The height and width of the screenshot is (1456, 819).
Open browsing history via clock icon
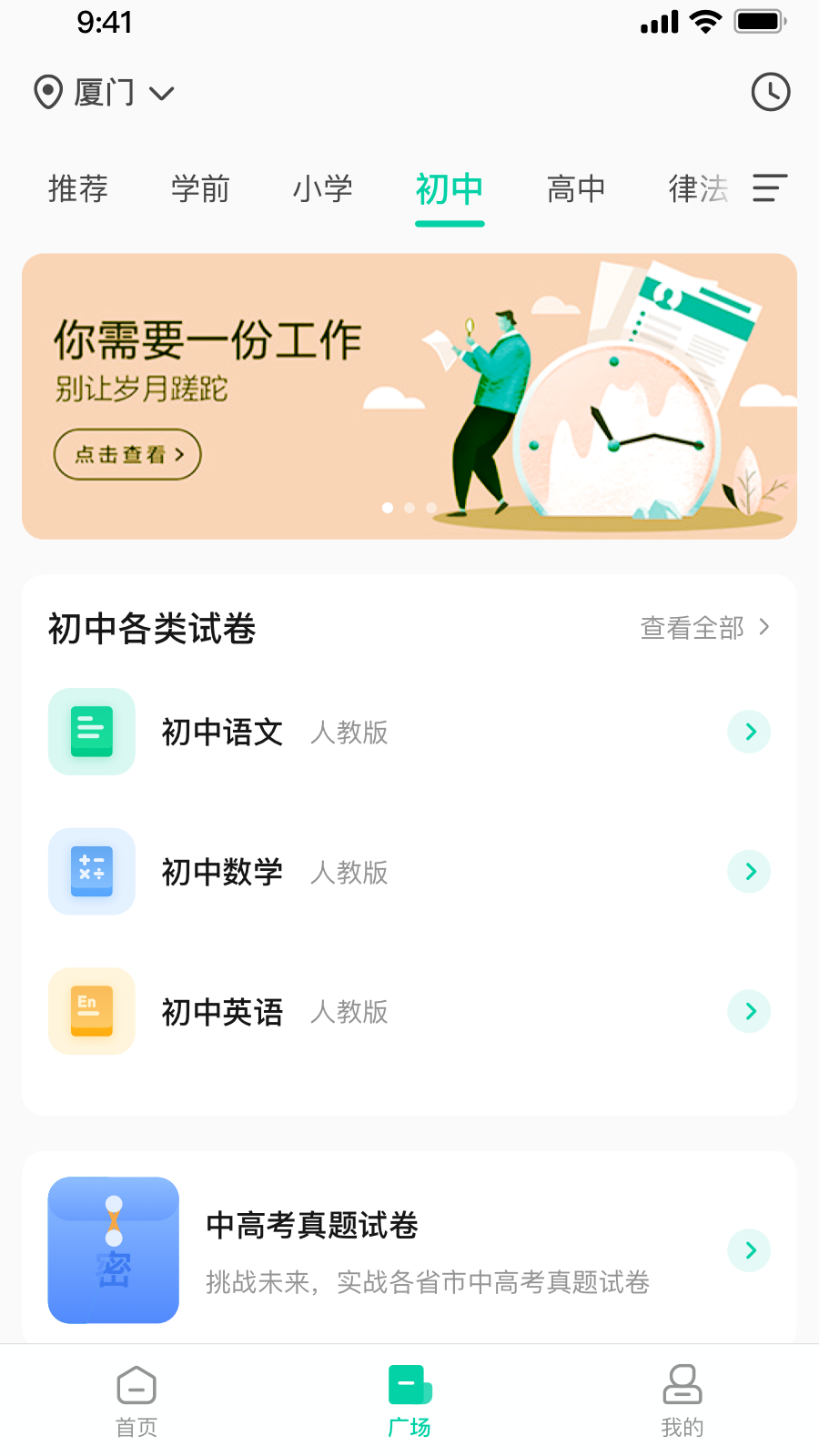click(770, 92)
